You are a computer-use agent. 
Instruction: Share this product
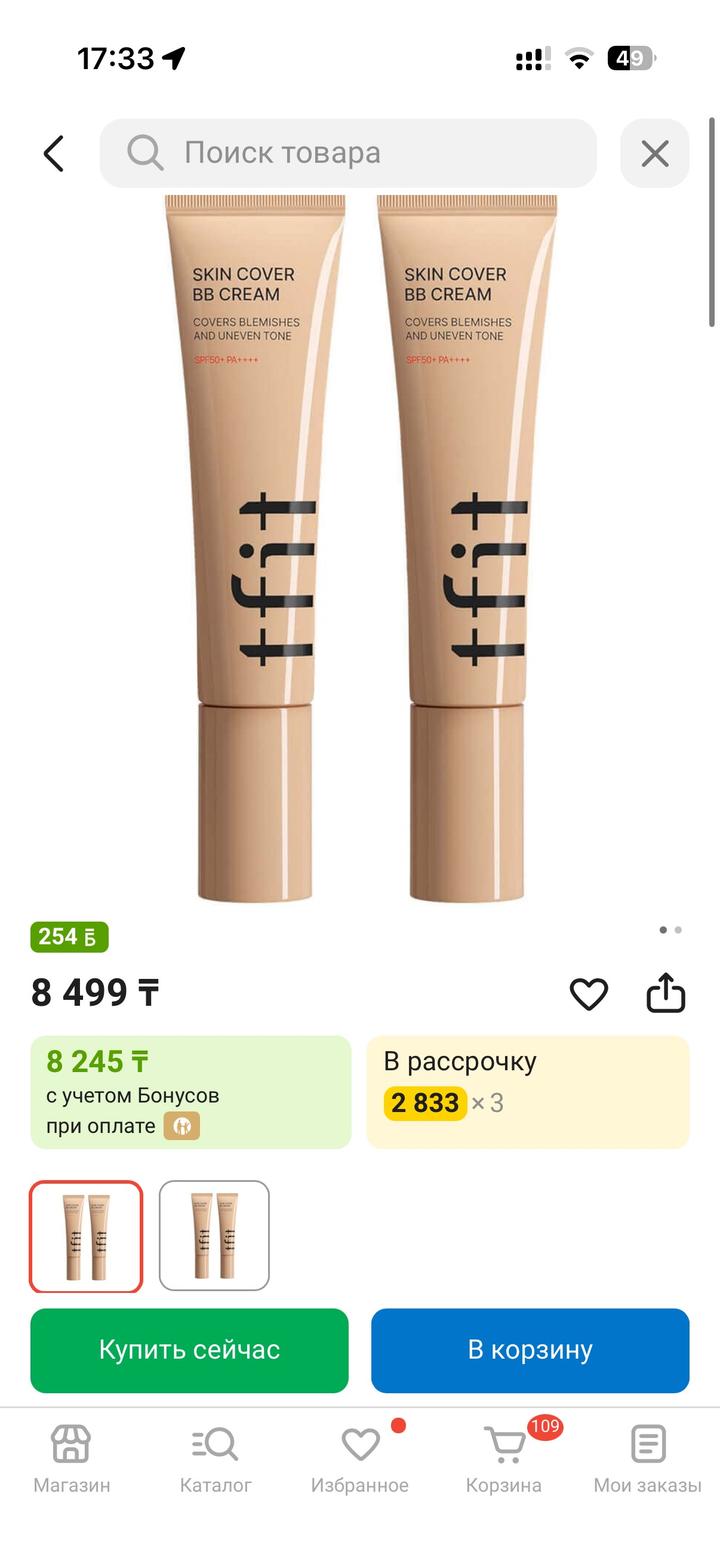tap(665, 993)
